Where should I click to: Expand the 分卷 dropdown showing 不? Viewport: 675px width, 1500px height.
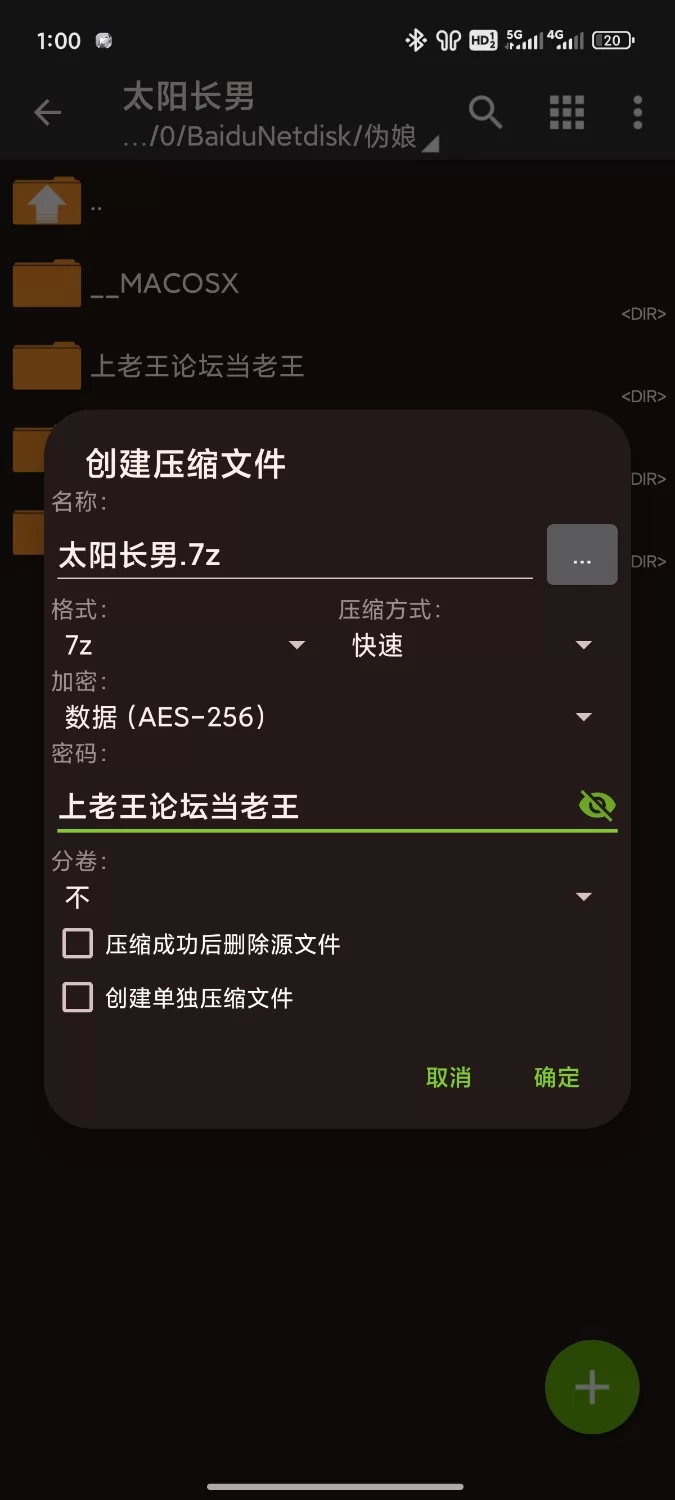(x=328, y=897)
